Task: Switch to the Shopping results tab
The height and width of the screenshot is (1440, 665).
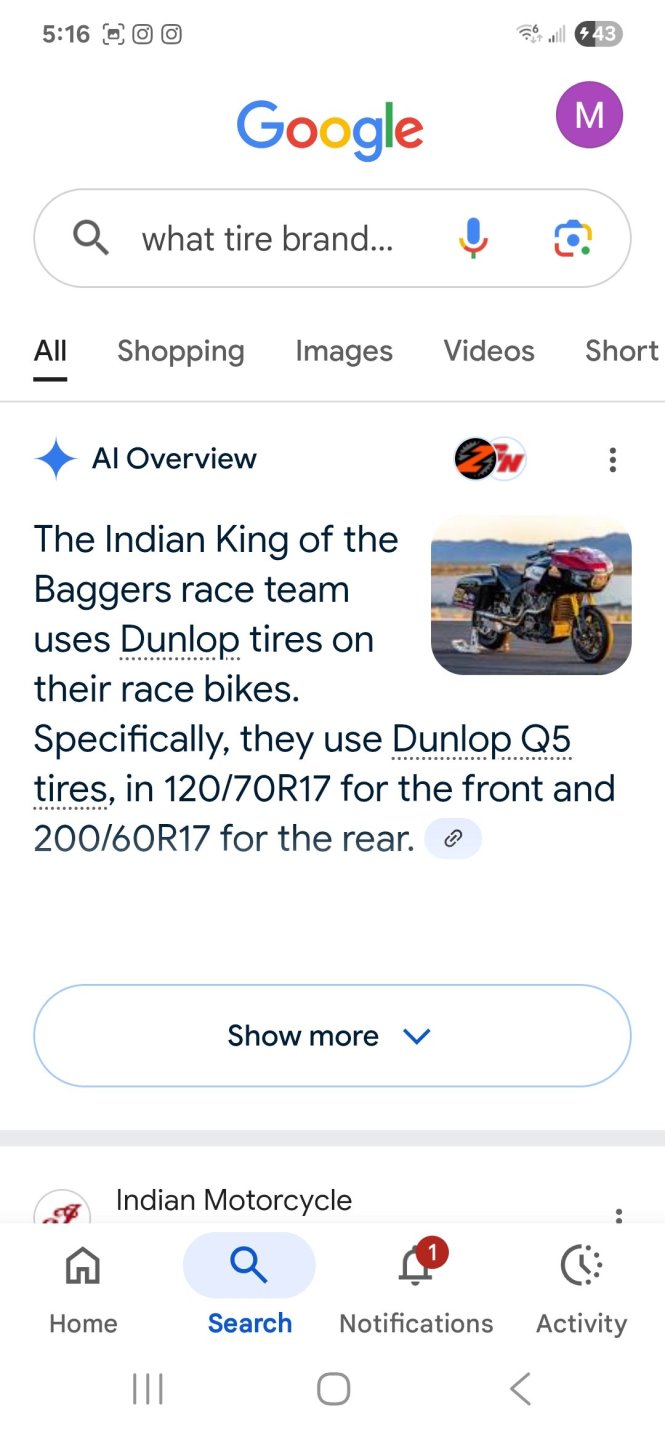Action: [x=180, y=351]
